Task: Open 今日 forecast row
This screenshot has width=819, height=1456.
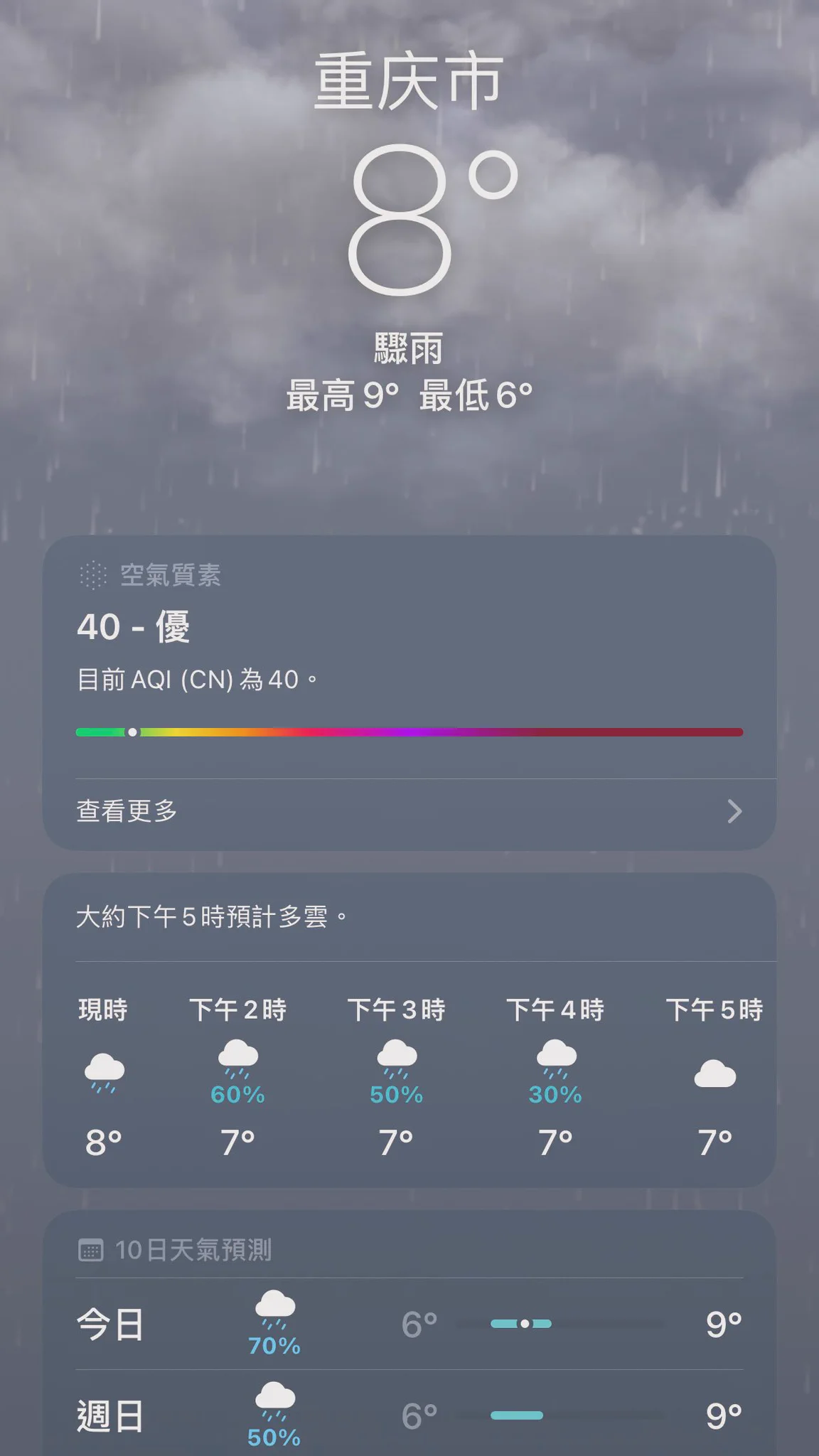Action: pyautogui.click(x=409, y=1324)
